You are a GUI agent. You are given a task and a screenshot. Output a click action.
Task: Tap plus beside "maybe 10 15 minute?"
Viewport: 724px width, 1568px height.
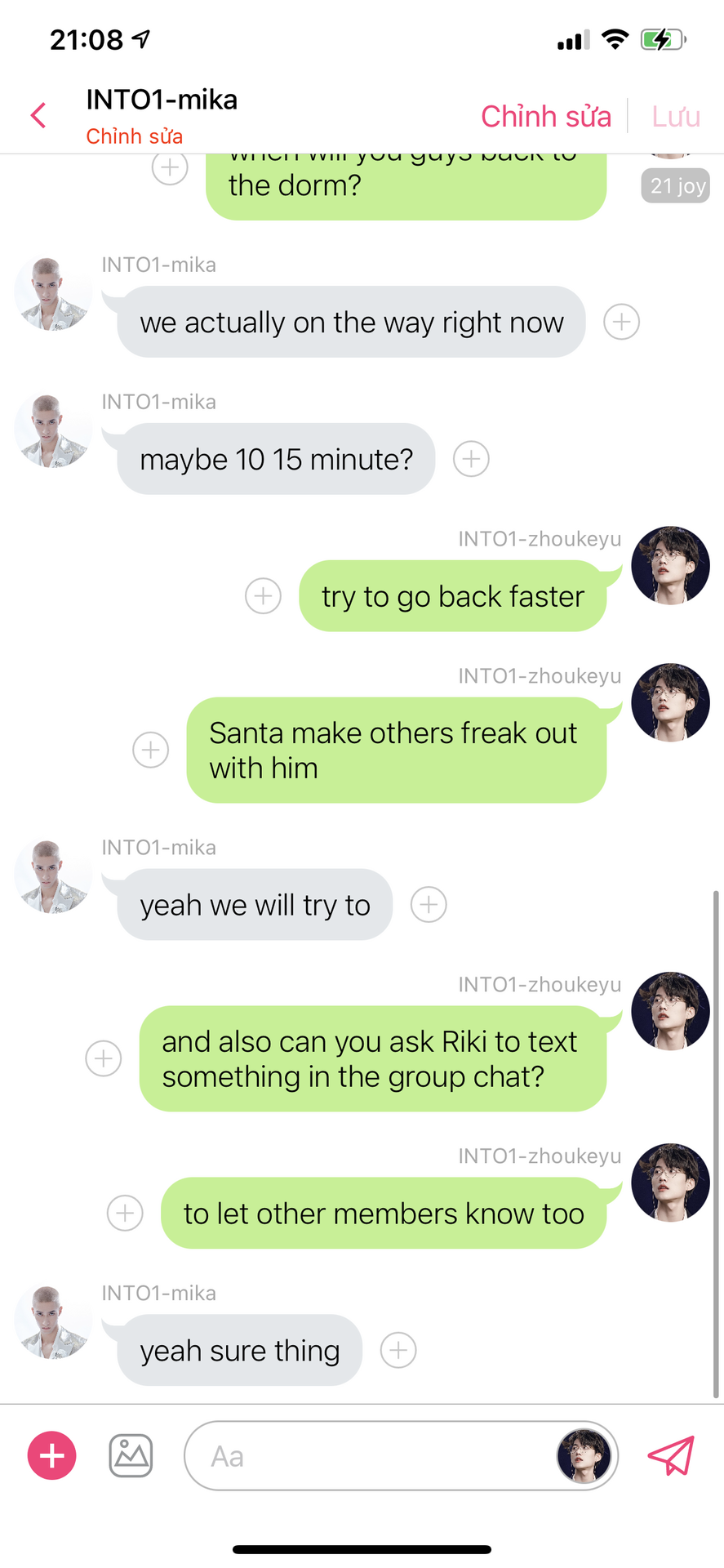471,459
